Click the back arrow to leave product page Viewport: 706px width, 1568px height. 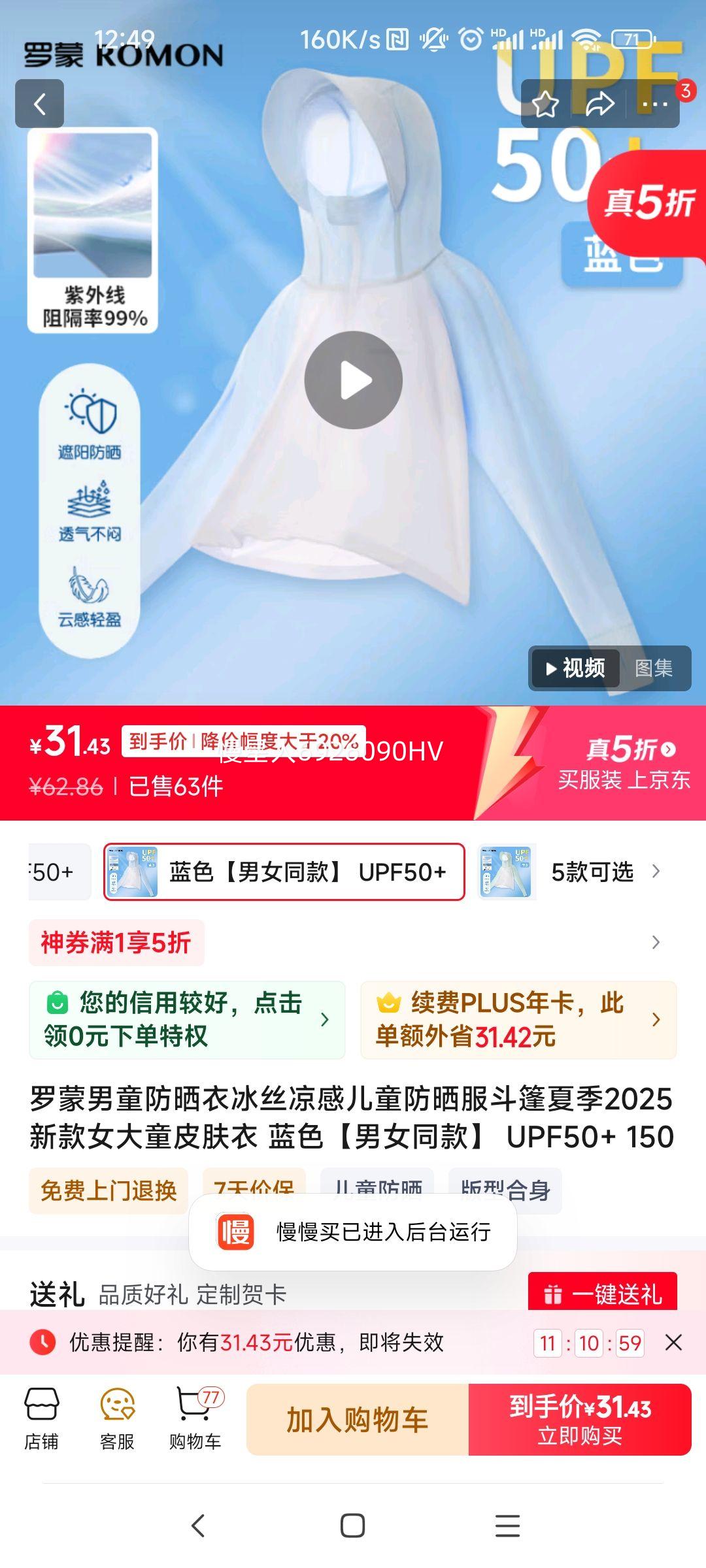click(x=39, y=105)
